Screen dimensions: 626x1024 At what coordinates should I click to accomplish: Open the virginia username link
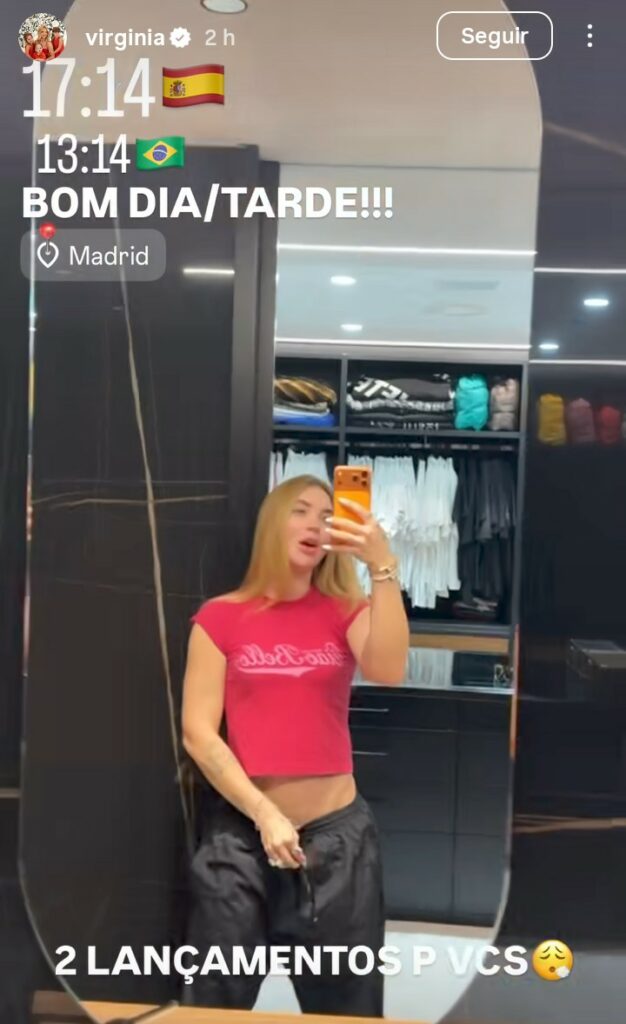pyautogui.click(x=124, y=38)
